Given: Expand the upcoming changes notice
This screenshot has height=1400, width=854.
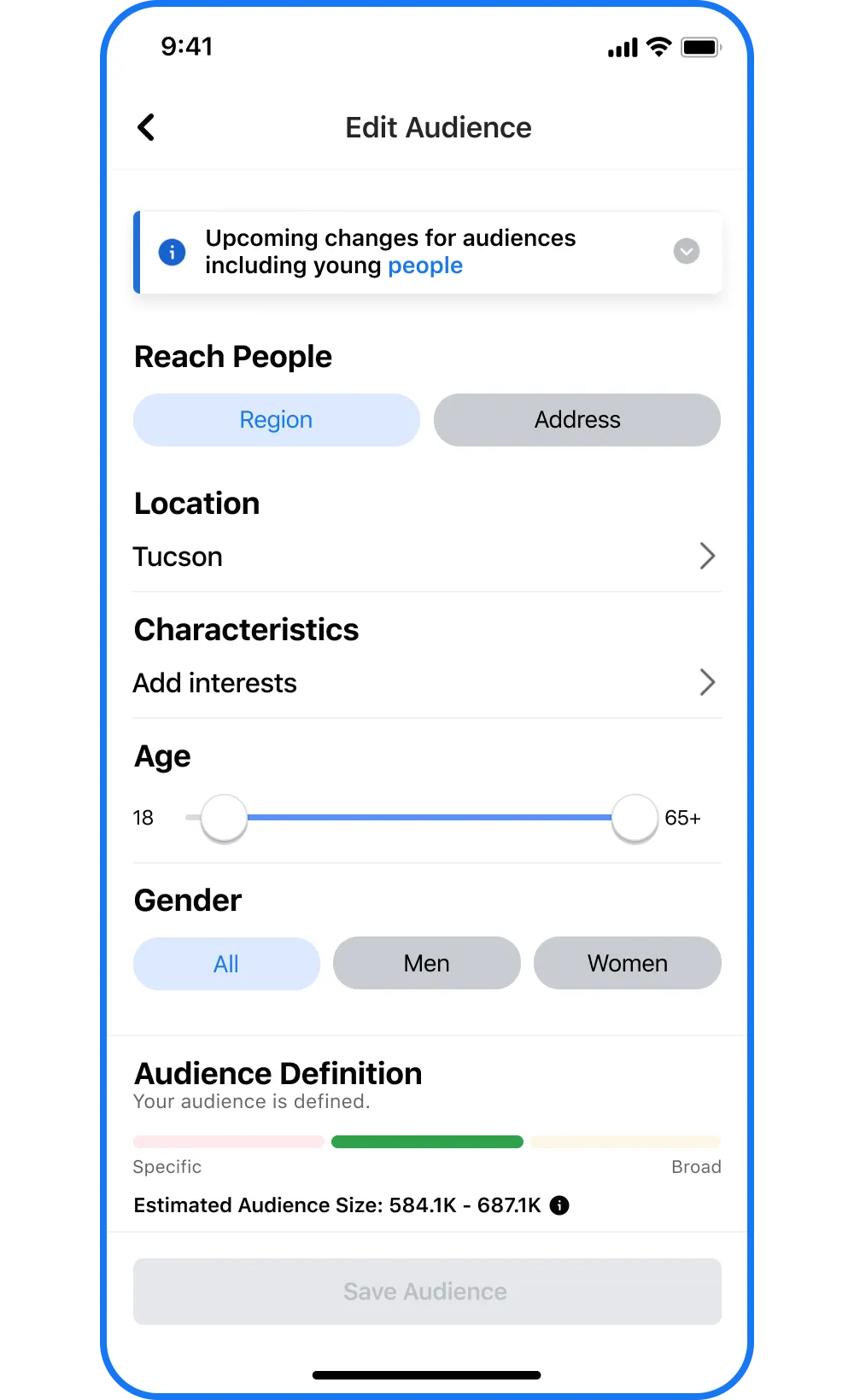Looking at the screenshot, I should click(686, 251).
